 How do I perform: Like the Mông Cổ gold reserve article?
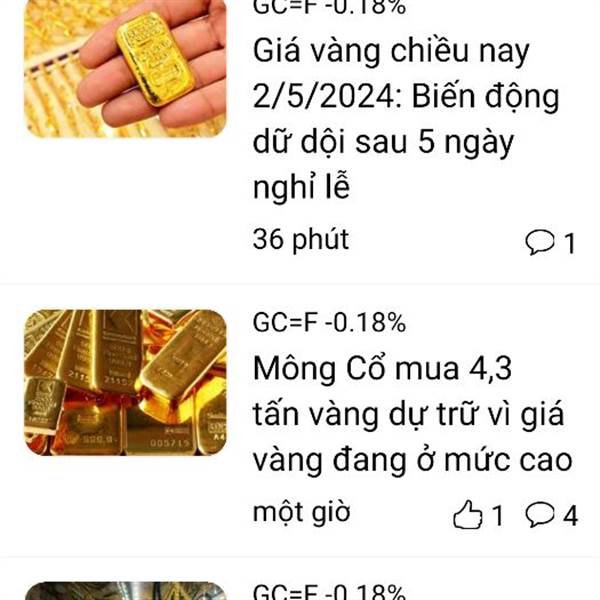click(478, 515)
